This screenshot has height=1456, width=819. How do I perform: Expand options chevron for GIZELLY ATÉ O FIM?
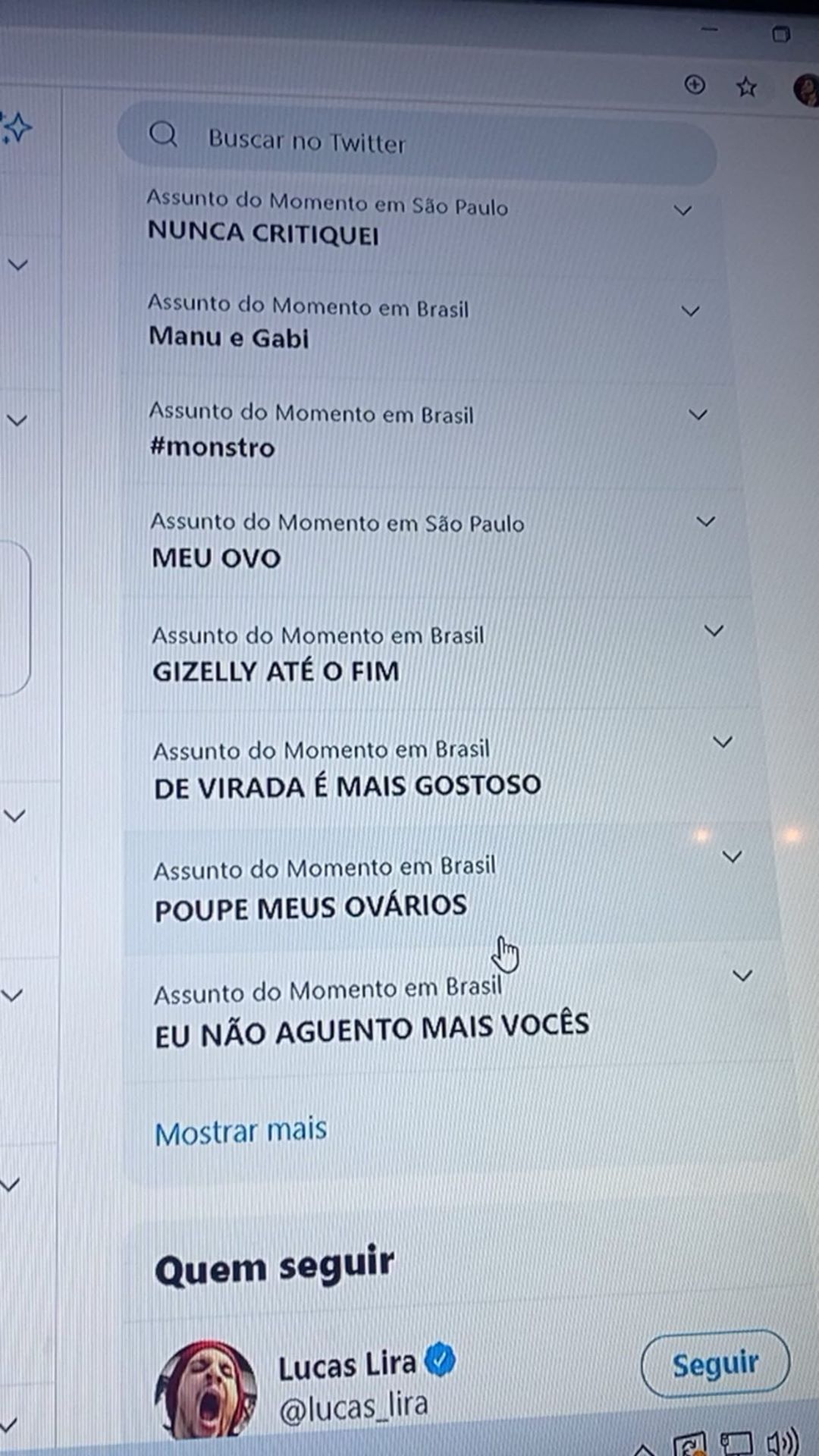click(x=714, y=630)
